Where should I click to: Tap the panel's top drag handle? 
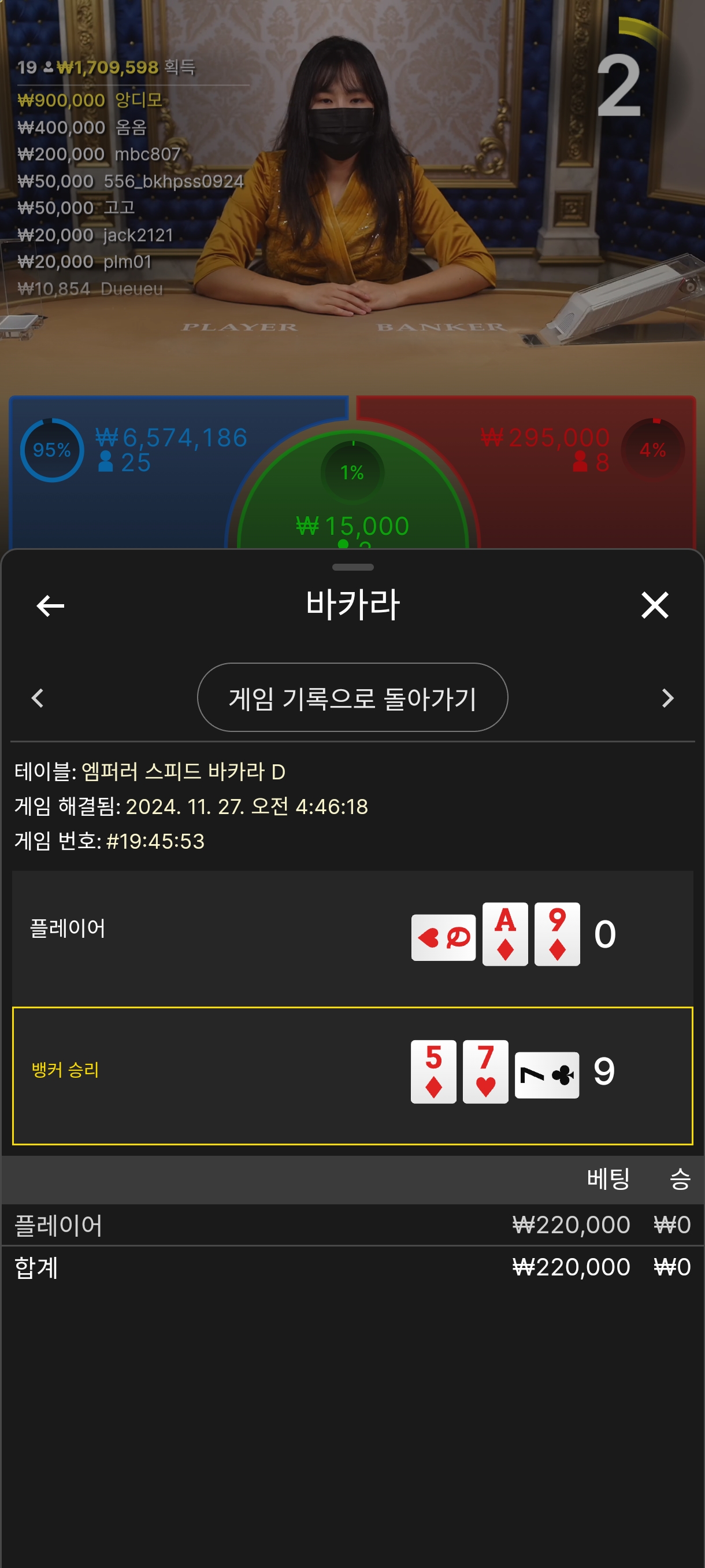[353, 567]
